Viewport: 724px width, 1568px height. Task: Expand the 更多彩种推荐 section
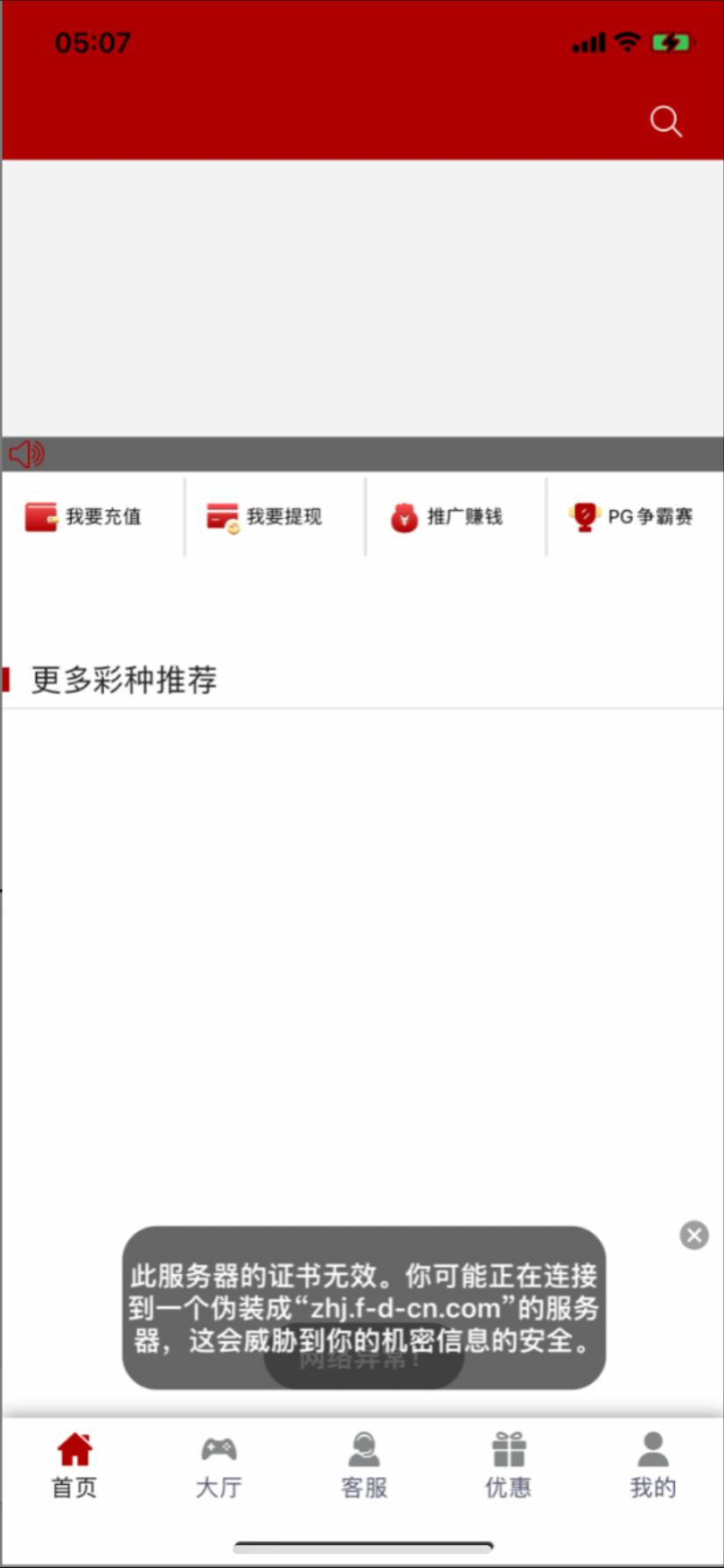tap(122, 679)
